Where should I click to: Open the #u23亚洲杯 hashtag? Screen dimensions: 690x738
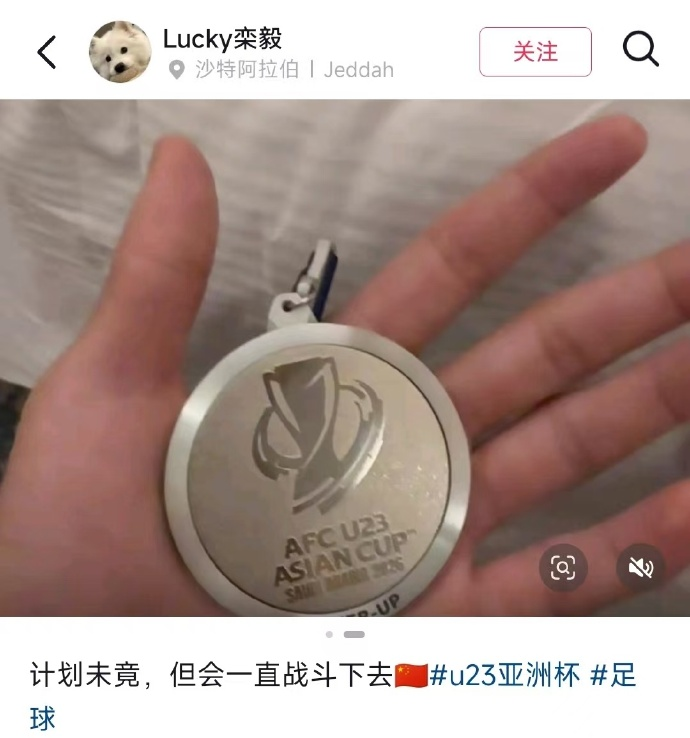[x=505, y=675]
